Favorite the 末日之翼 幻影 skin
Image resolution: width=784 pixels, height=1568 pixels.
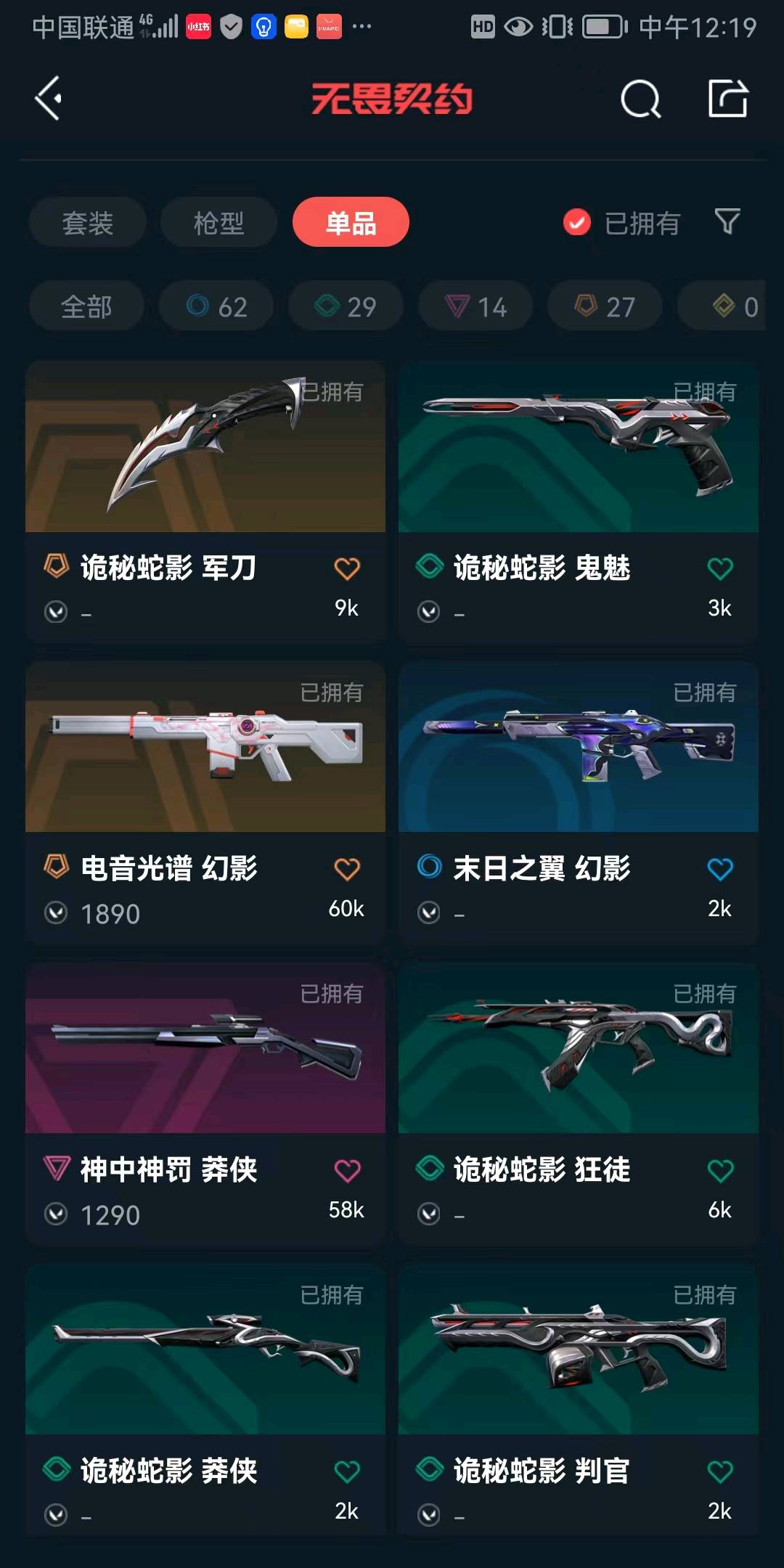720,869
